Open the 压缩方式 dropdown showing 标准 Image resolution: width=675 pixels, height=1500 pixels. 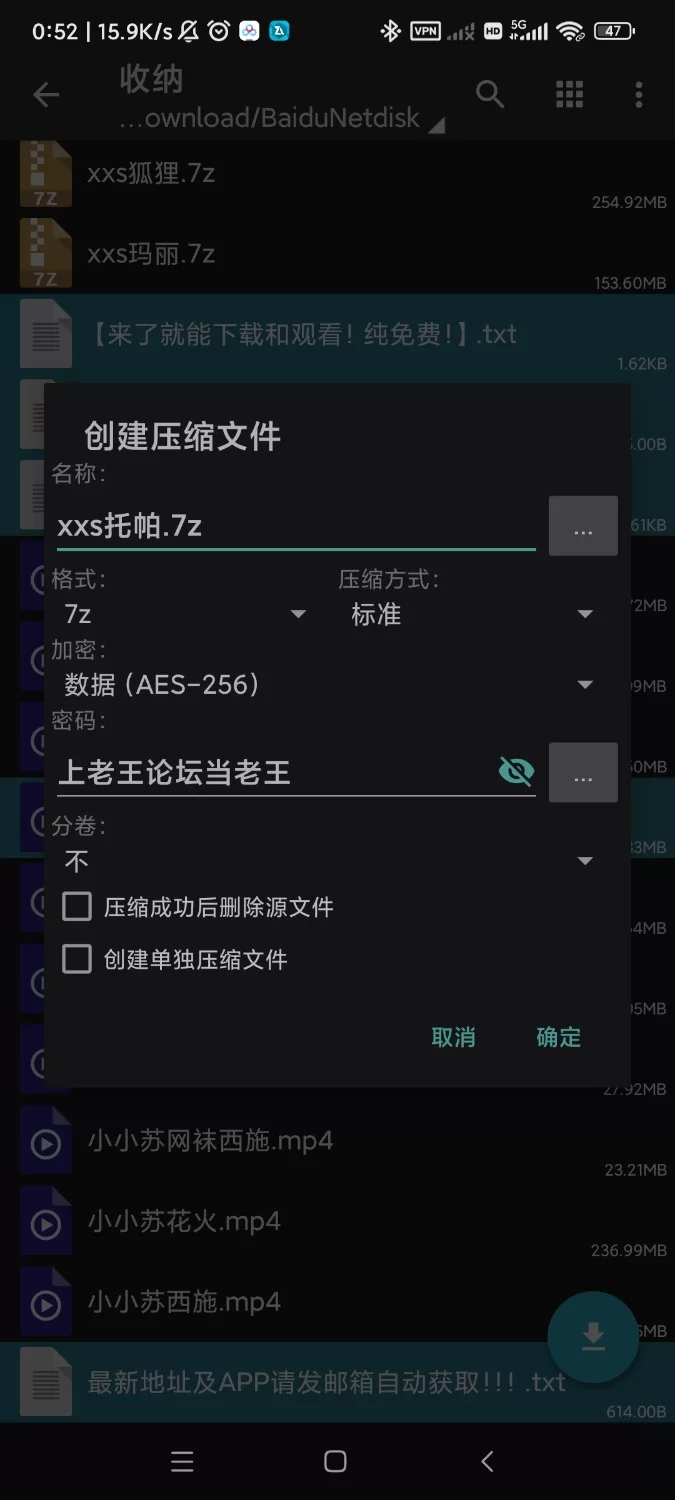(472, 614)
